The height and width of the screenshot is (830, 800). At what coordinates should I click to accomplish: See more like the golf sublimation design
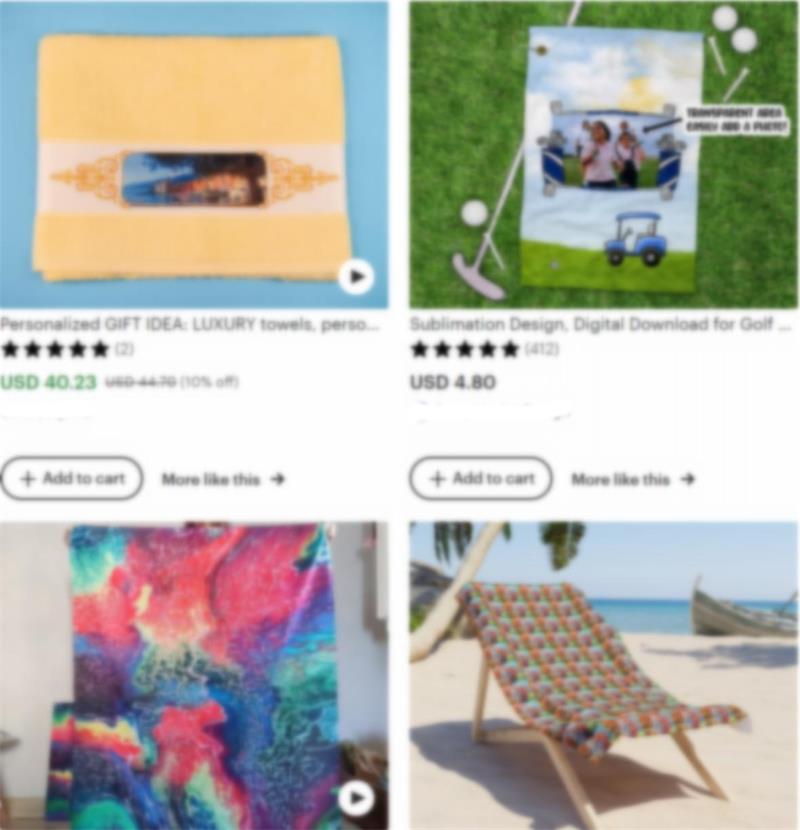(x=632, y=480)
